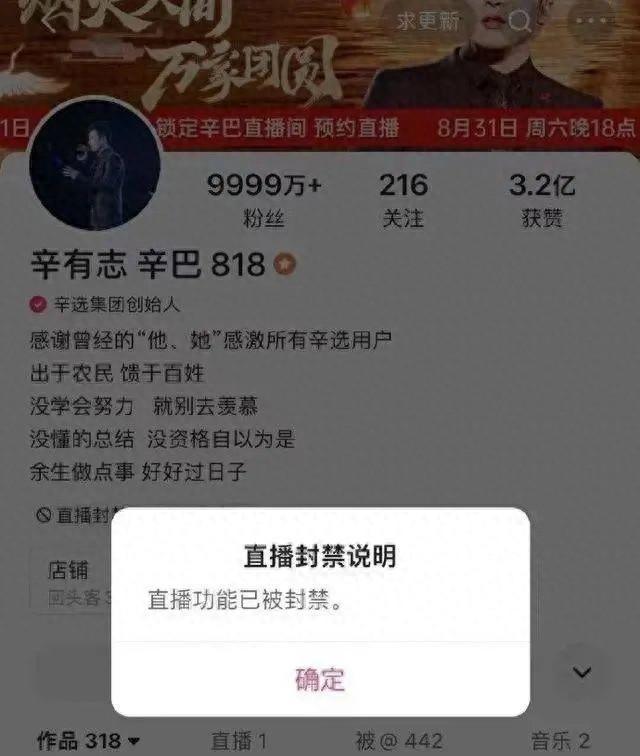Open the search icon at the top
640x756 pixels.
(x=519, y=21)
